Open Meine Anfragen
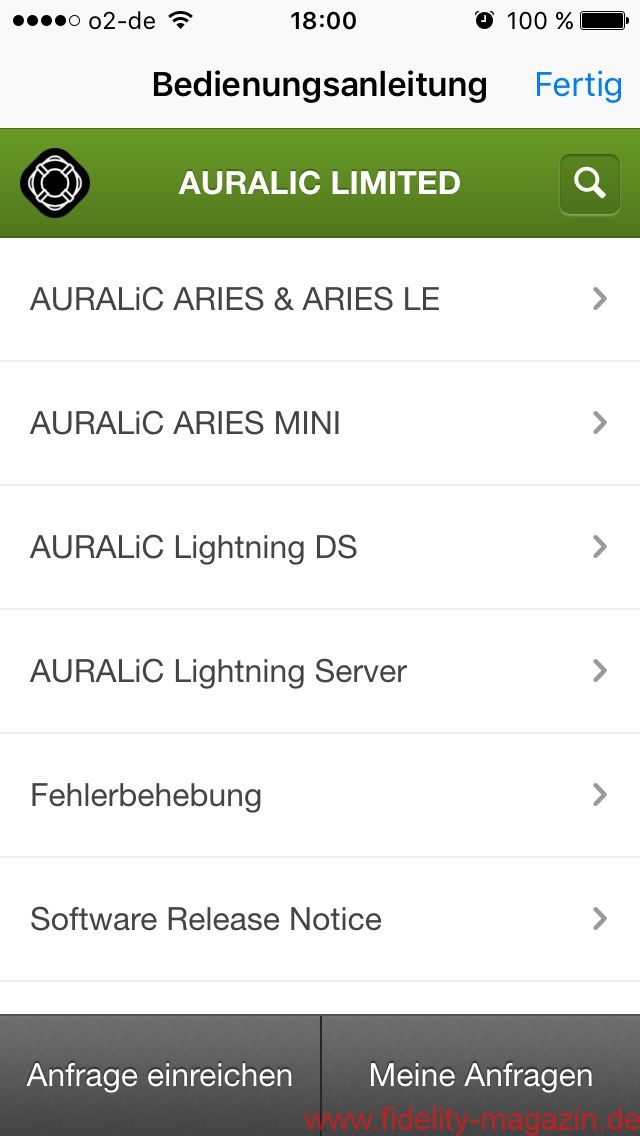The width and height of the screenshot is (640, 1136). pyautogui.click(x=481, y=1075)
